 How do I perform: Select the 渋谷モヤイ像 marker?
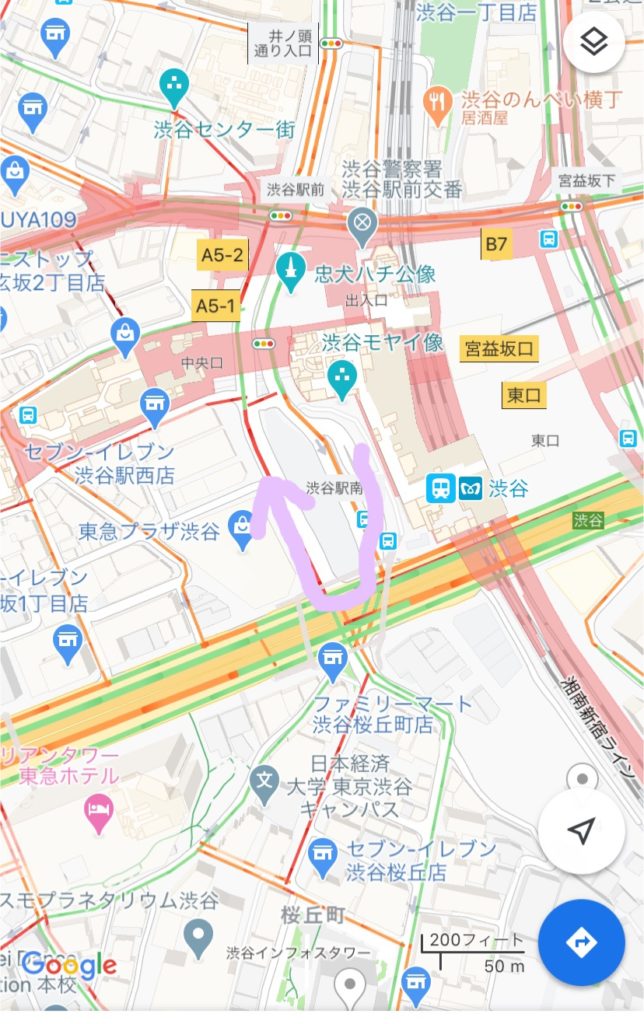[343, 378]
